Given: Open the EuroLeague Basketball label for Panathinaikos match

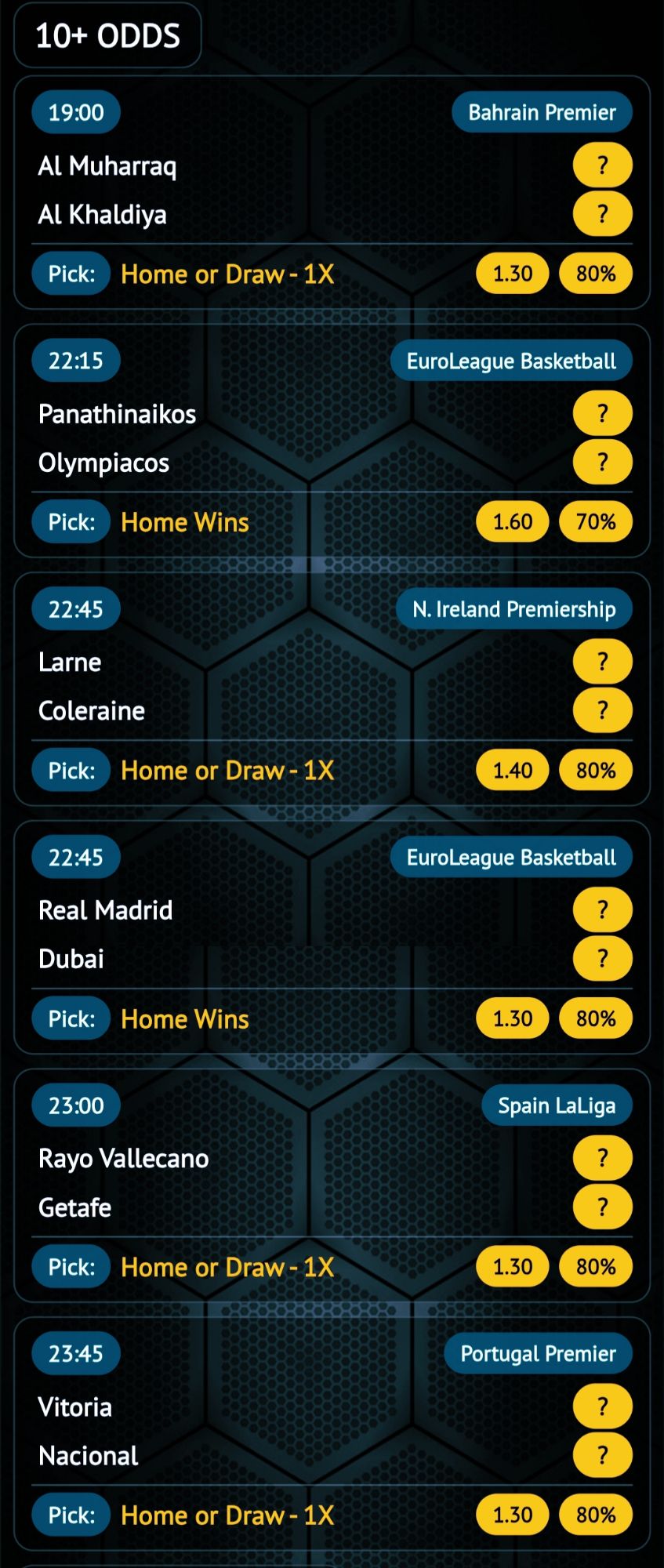Looking at the screenshot, I should (511, 360).
